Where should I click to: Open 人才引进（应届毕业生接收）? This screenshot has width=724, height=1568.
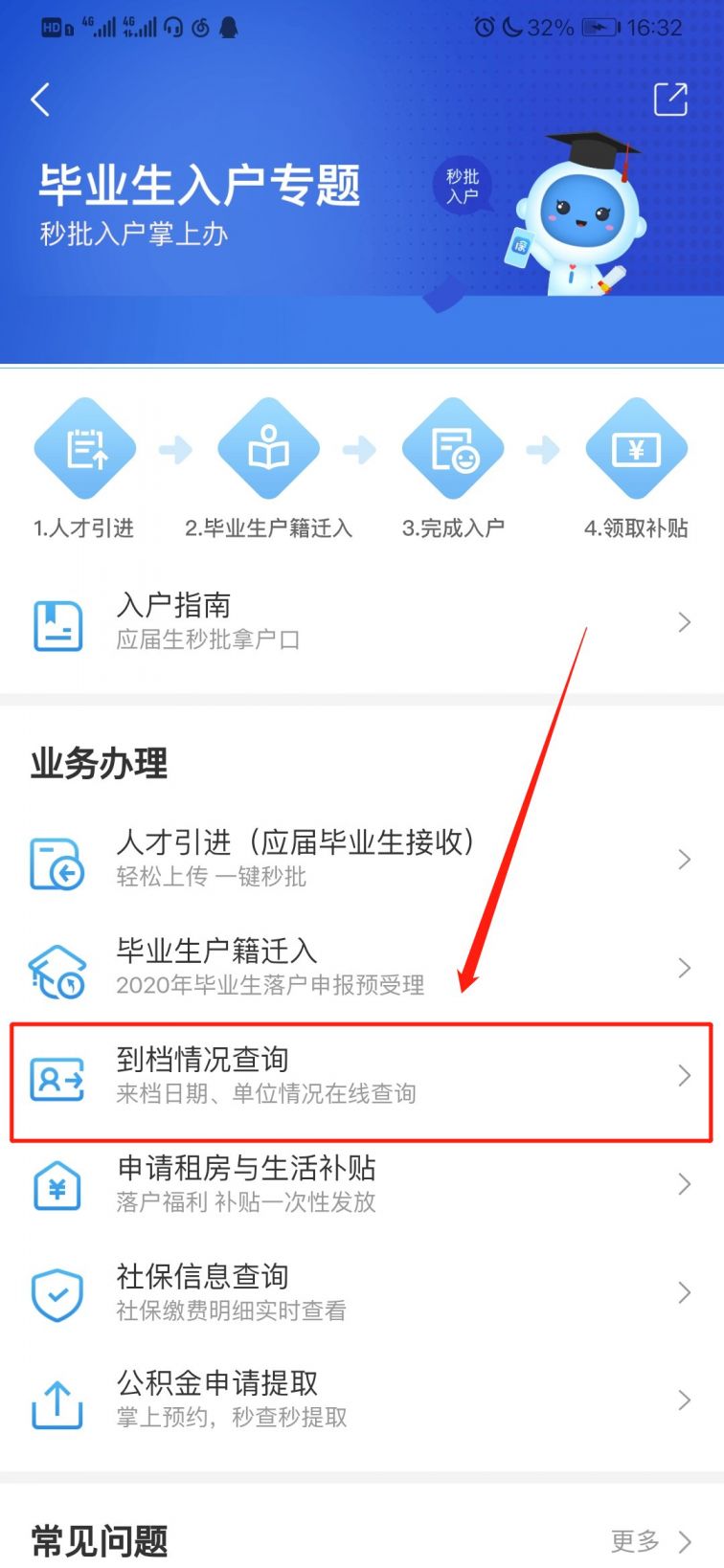click(x=362, y=859)
